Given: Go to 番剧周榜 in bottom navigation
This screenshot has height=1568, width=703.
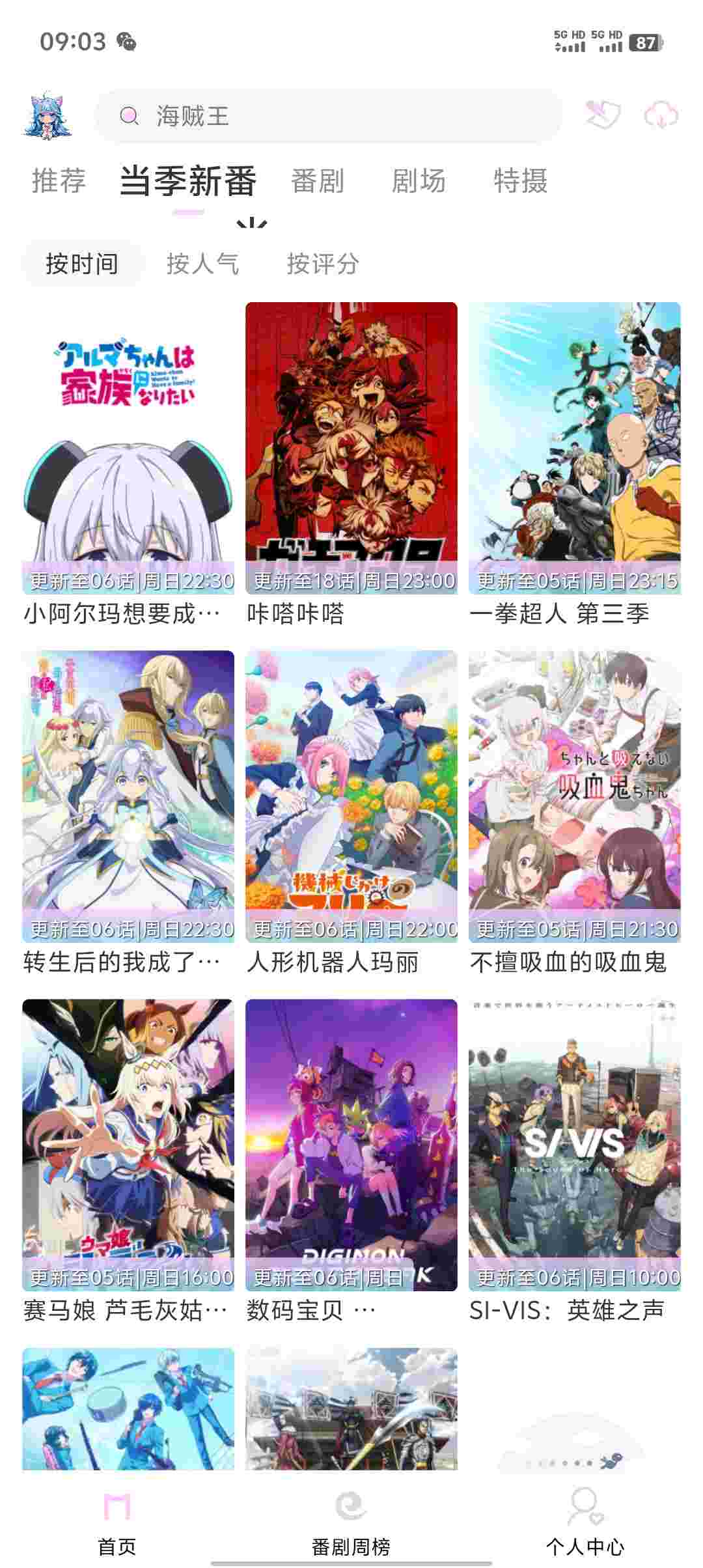Looking at the screenshot, I should coord(351,1521).
